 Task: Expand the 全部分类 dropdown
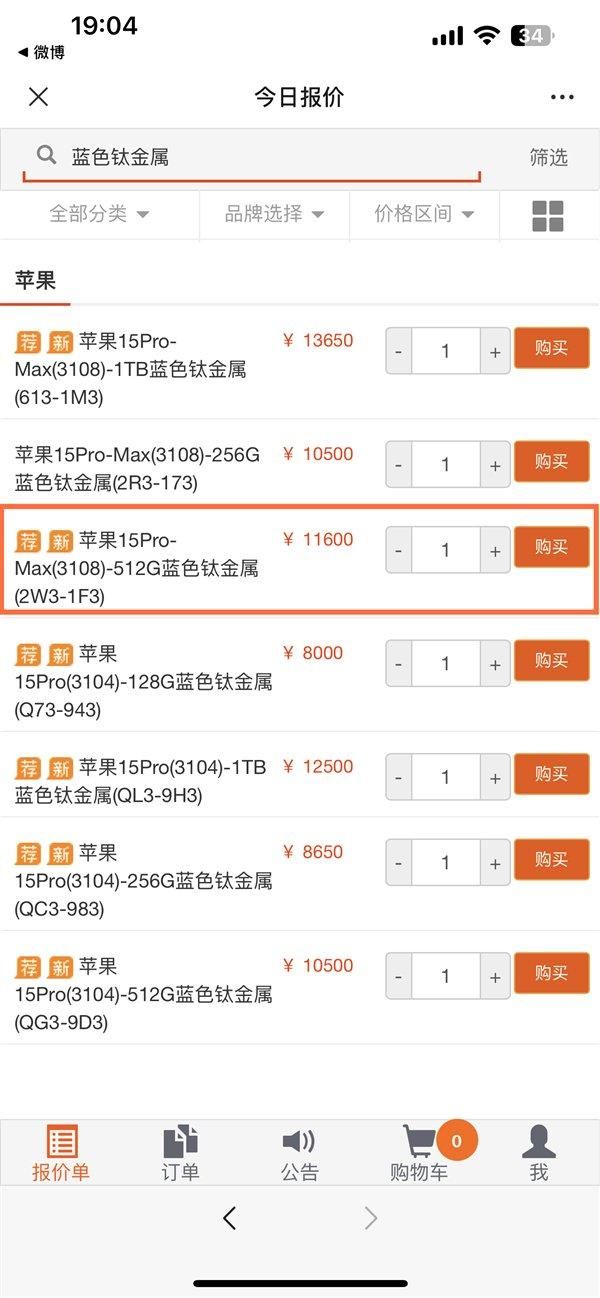(99, 214)
